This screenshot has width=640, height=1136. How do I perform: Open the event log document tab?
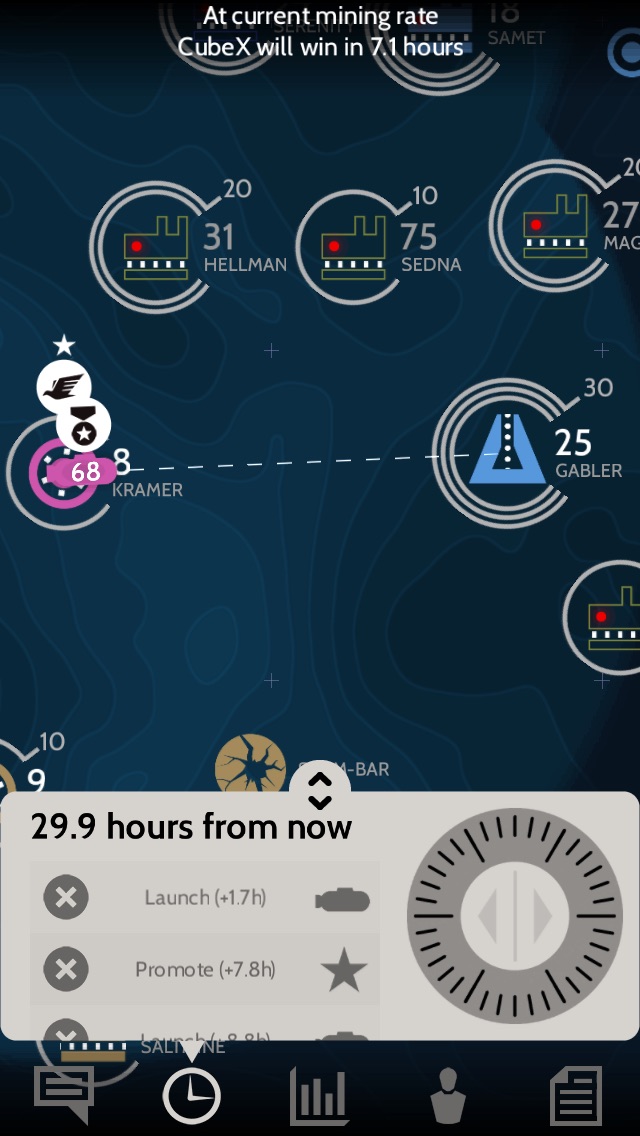click(577, 1096)
